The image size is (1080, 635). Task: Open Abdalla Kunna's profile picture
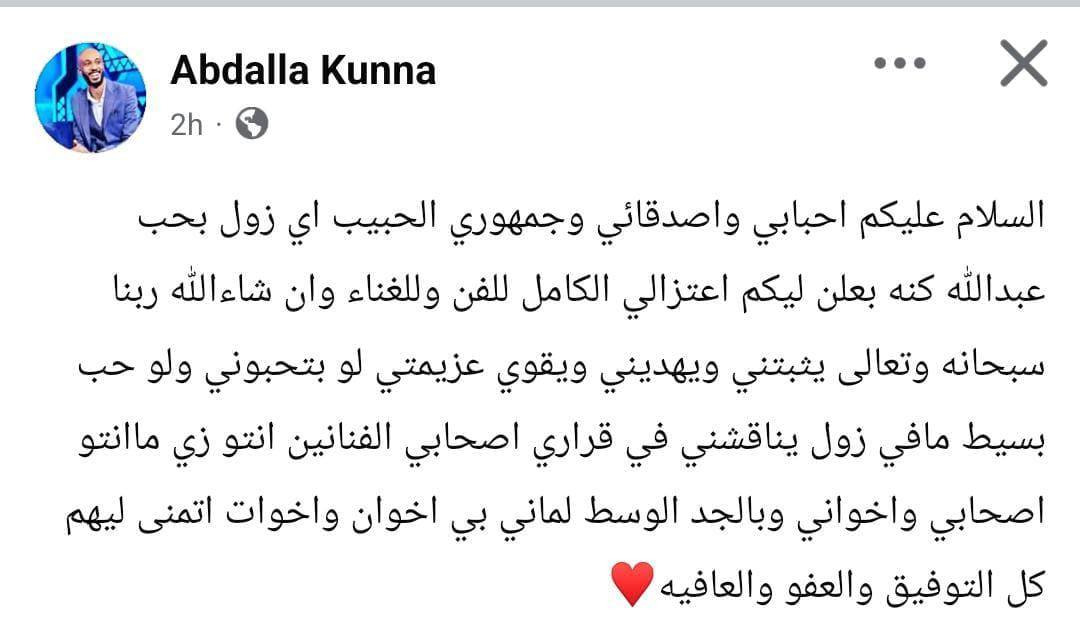click(91, 97)
